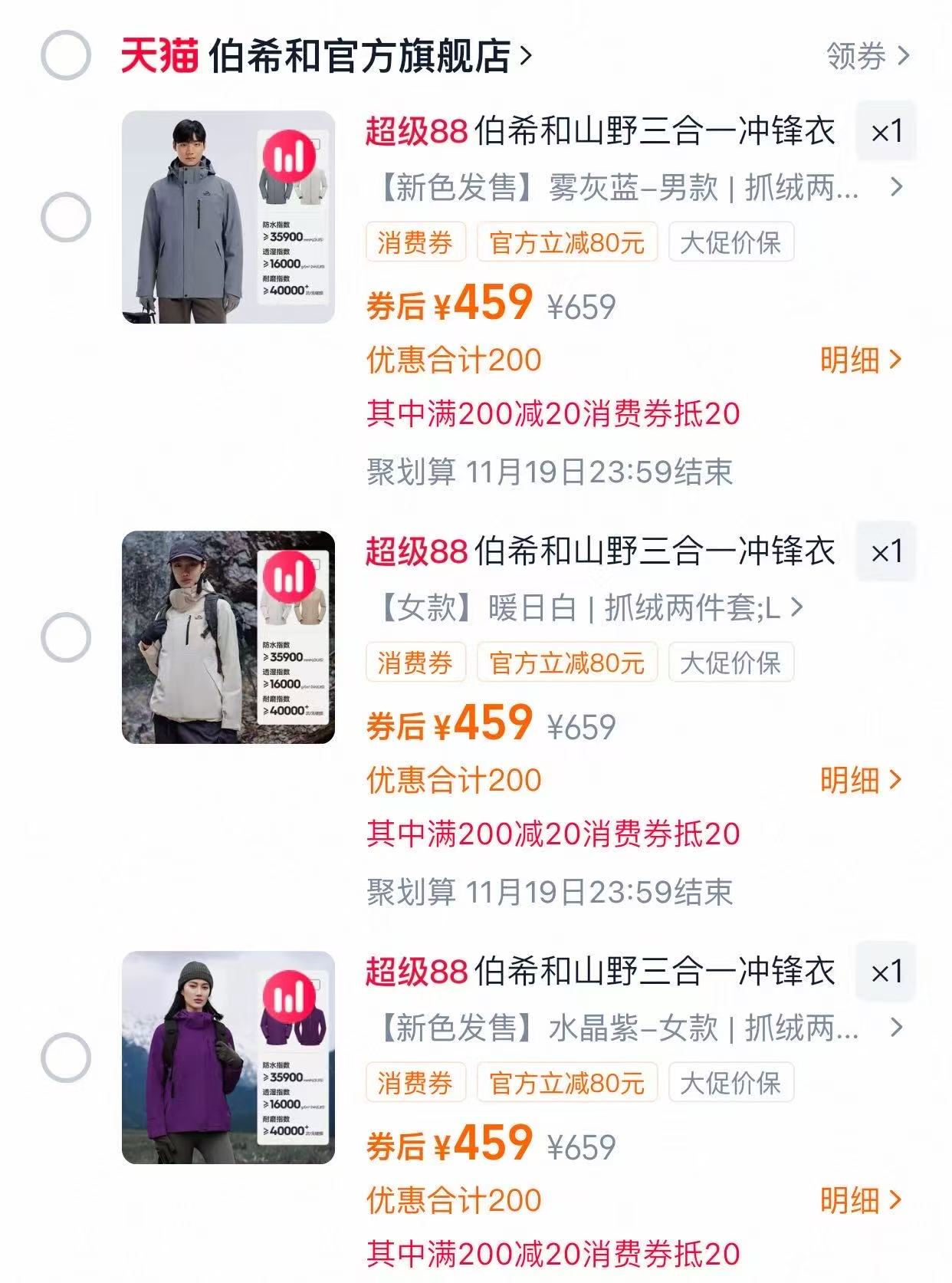Open price trend icon on purple jacket image
Screen dimensions: 952x1283
[x=290, y=998]
